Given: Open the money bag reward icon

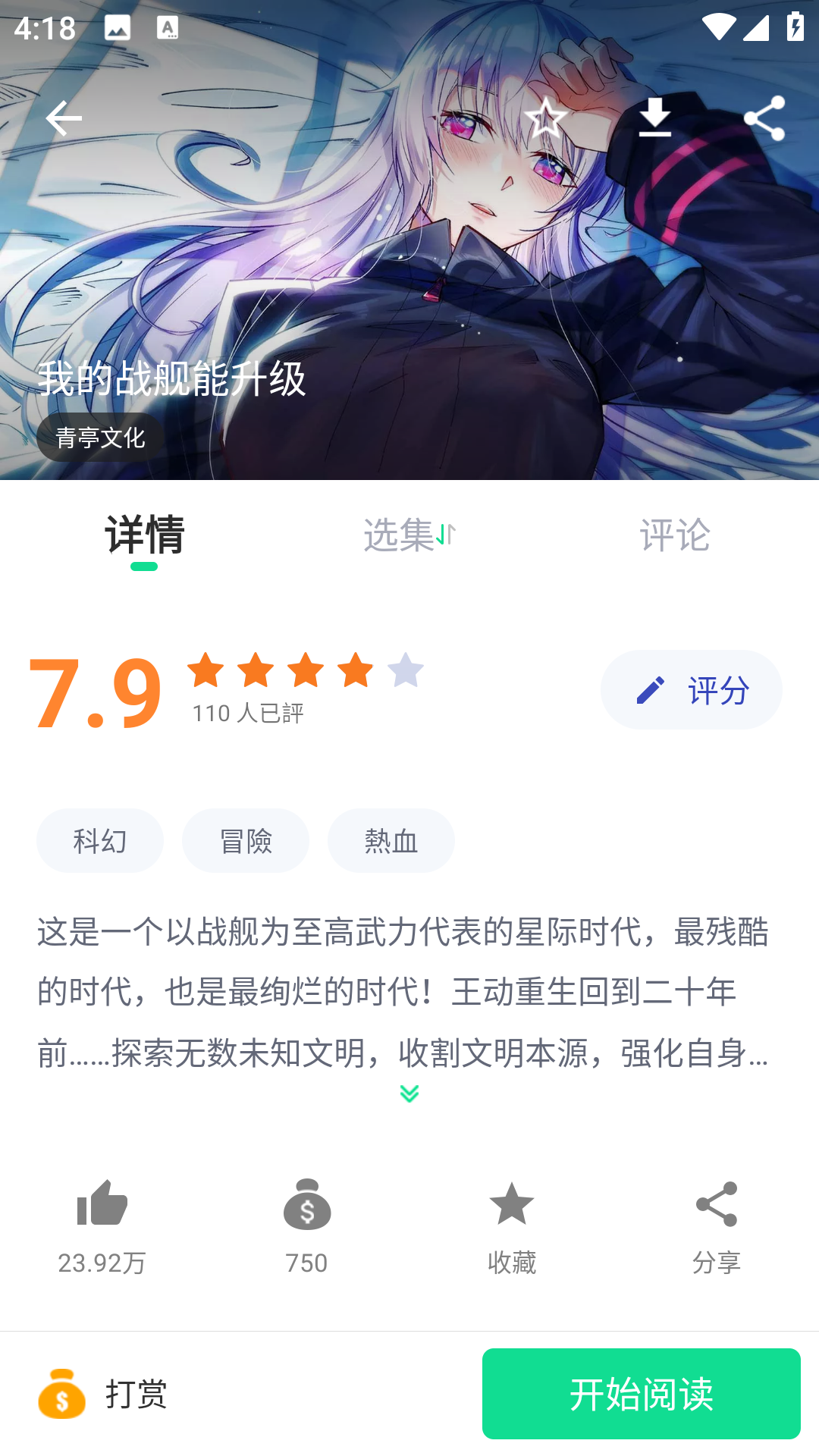Looking at the screenshot, I should (306, 1206).
